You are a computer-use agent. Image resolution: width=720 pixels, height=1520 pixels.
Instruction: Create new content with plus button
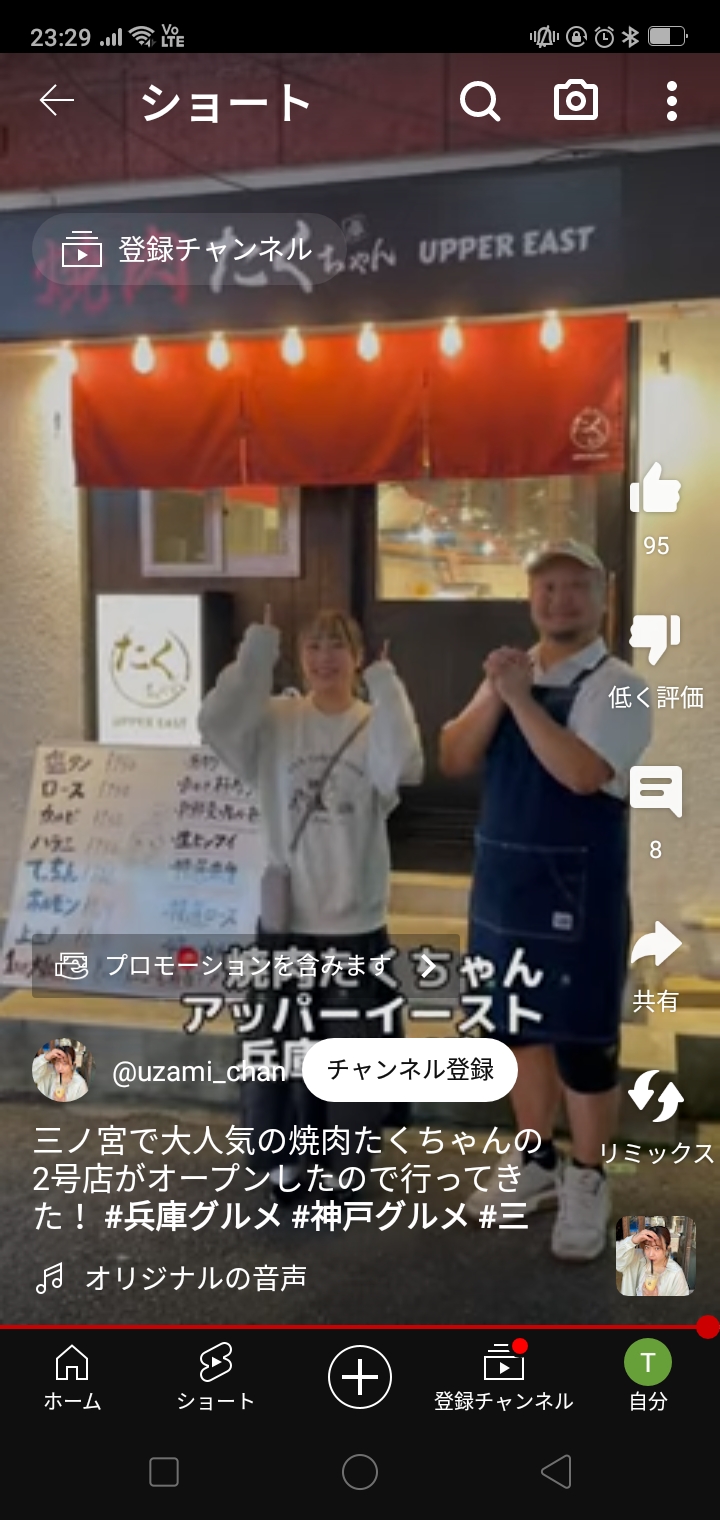[360, 1378]
